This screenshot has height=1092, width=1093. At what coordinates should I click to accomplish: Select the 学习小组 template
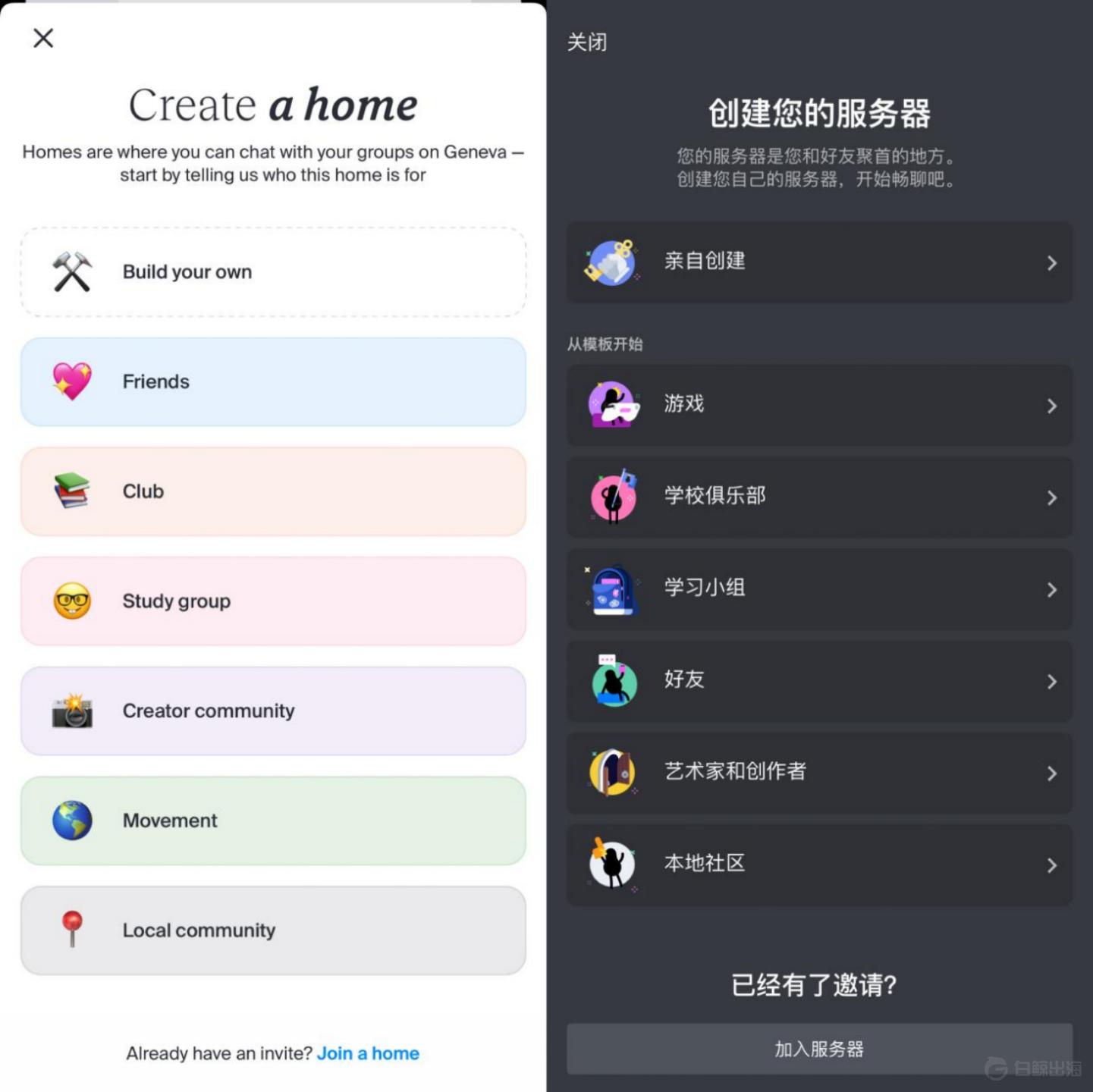(819, 588)
